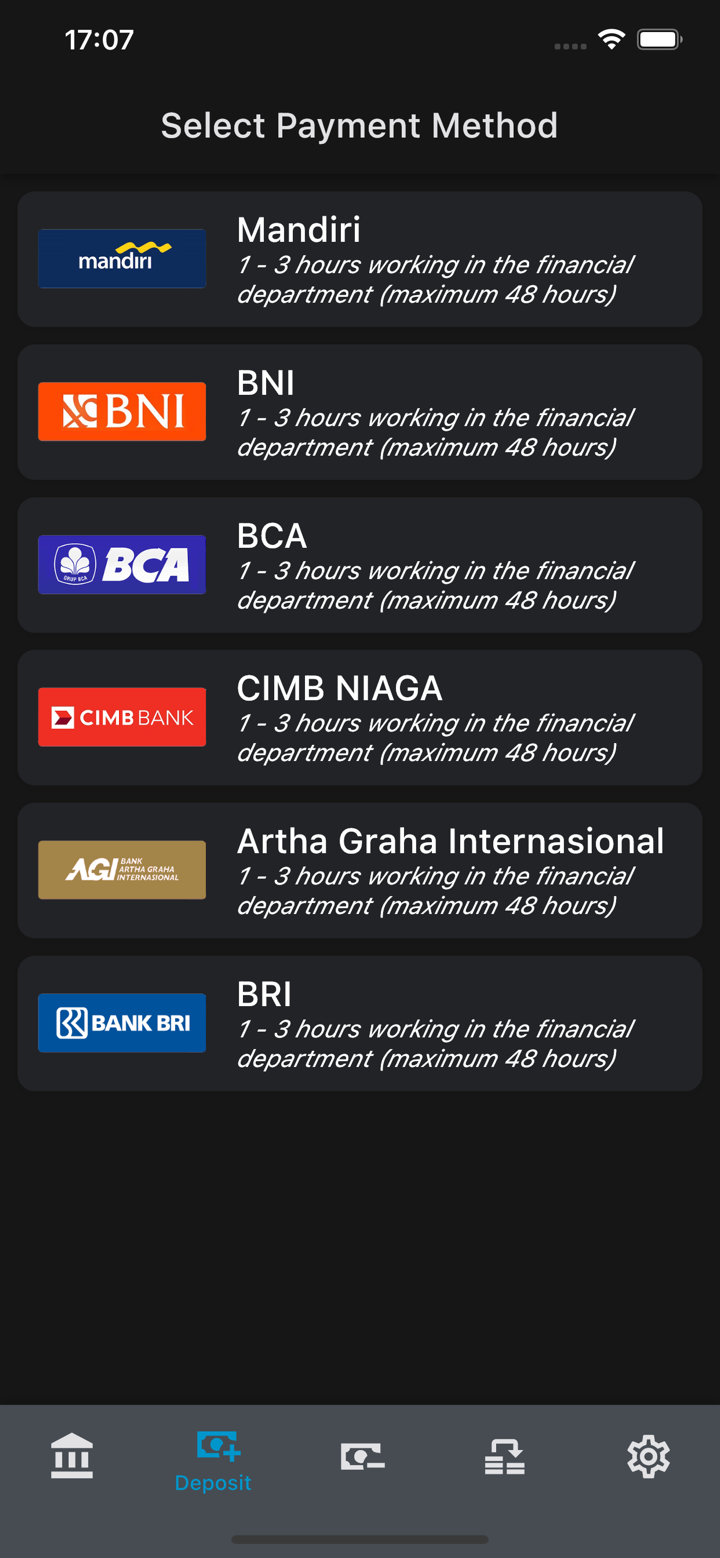Select Mandiri as payment method
This screenshot has height=1558, width=720.
(360, 259)
